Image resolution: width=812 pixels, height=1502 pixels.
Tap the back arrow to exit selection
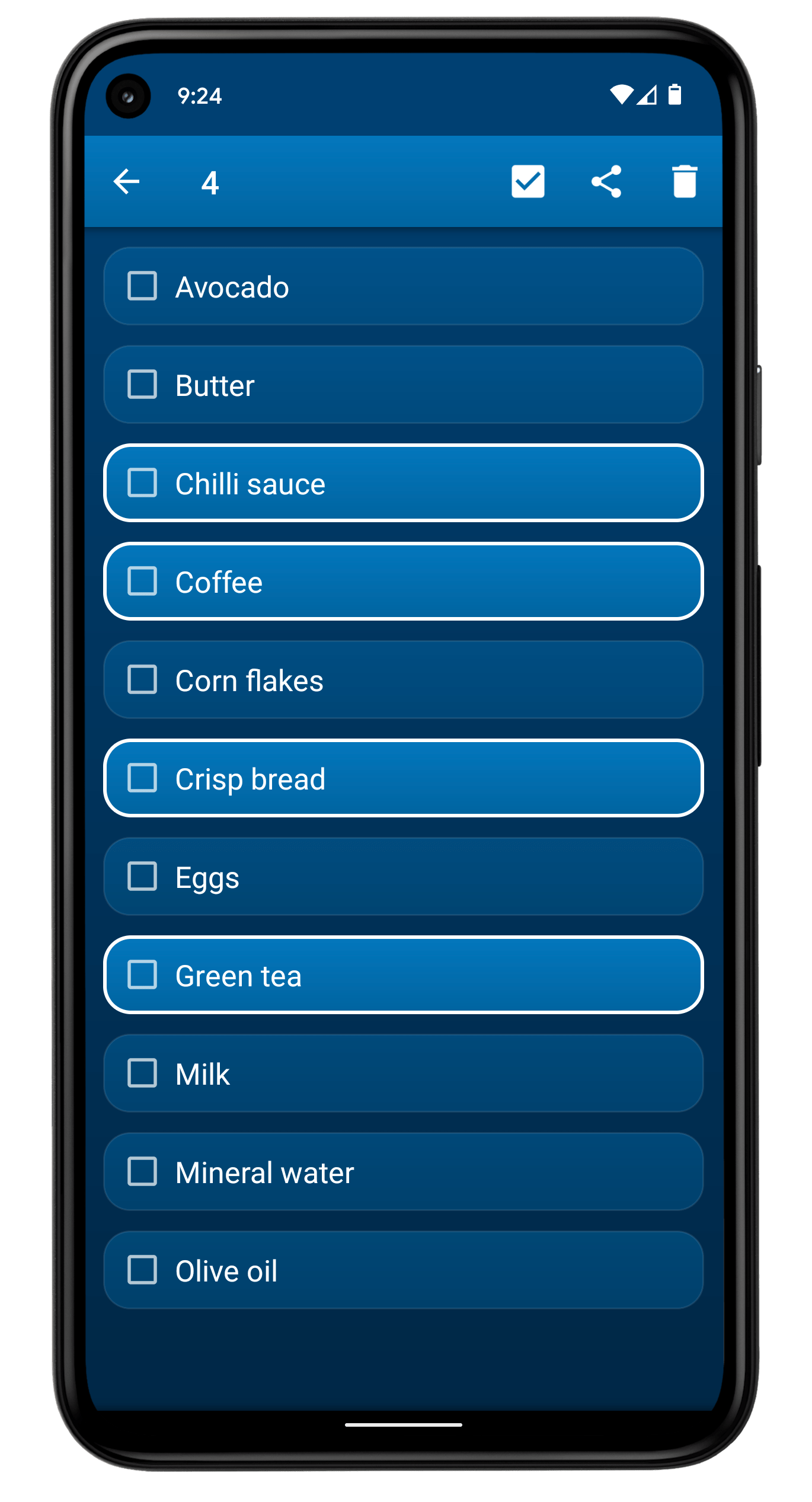(126, 181)
